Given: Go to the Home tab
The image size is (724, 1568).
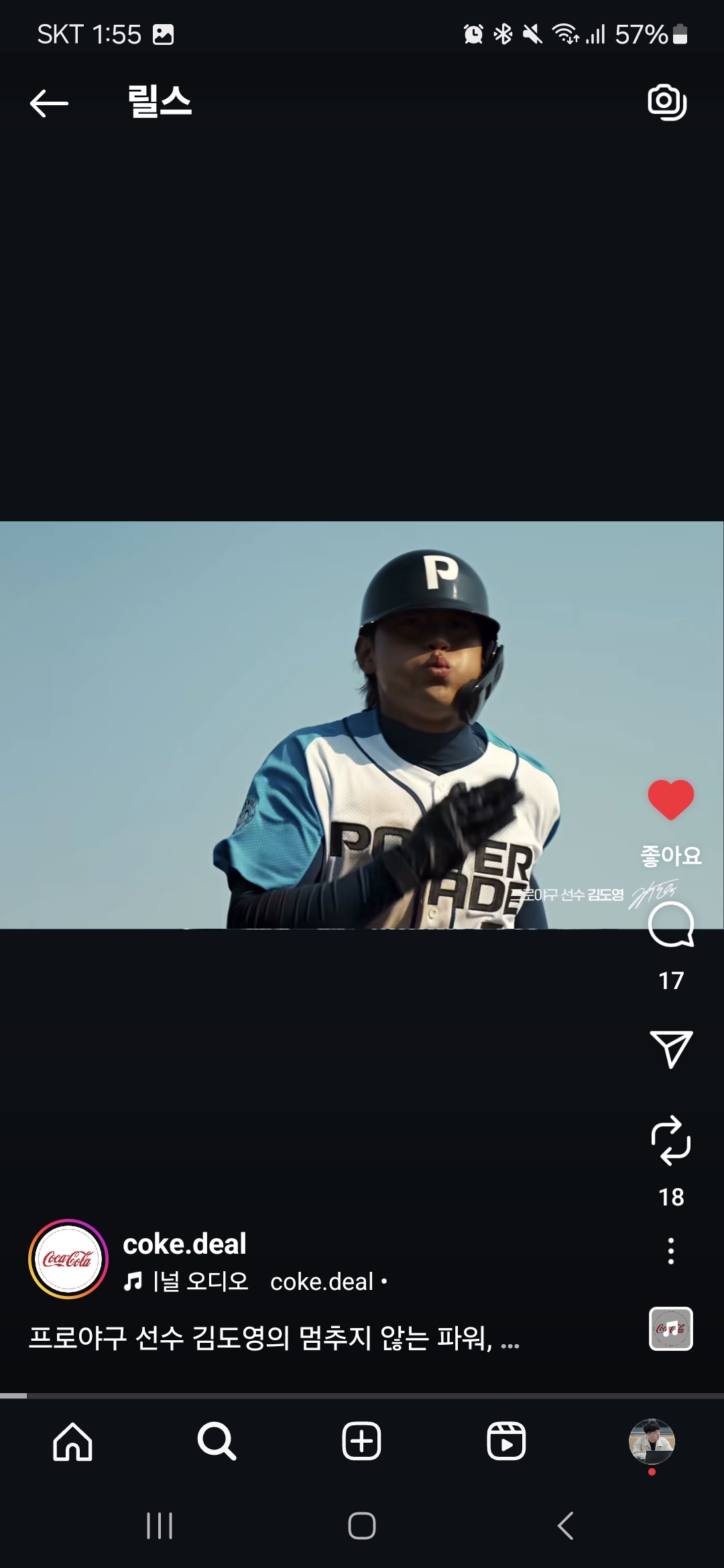Looking at the screenshot, I should click(x=72, y=1441).
